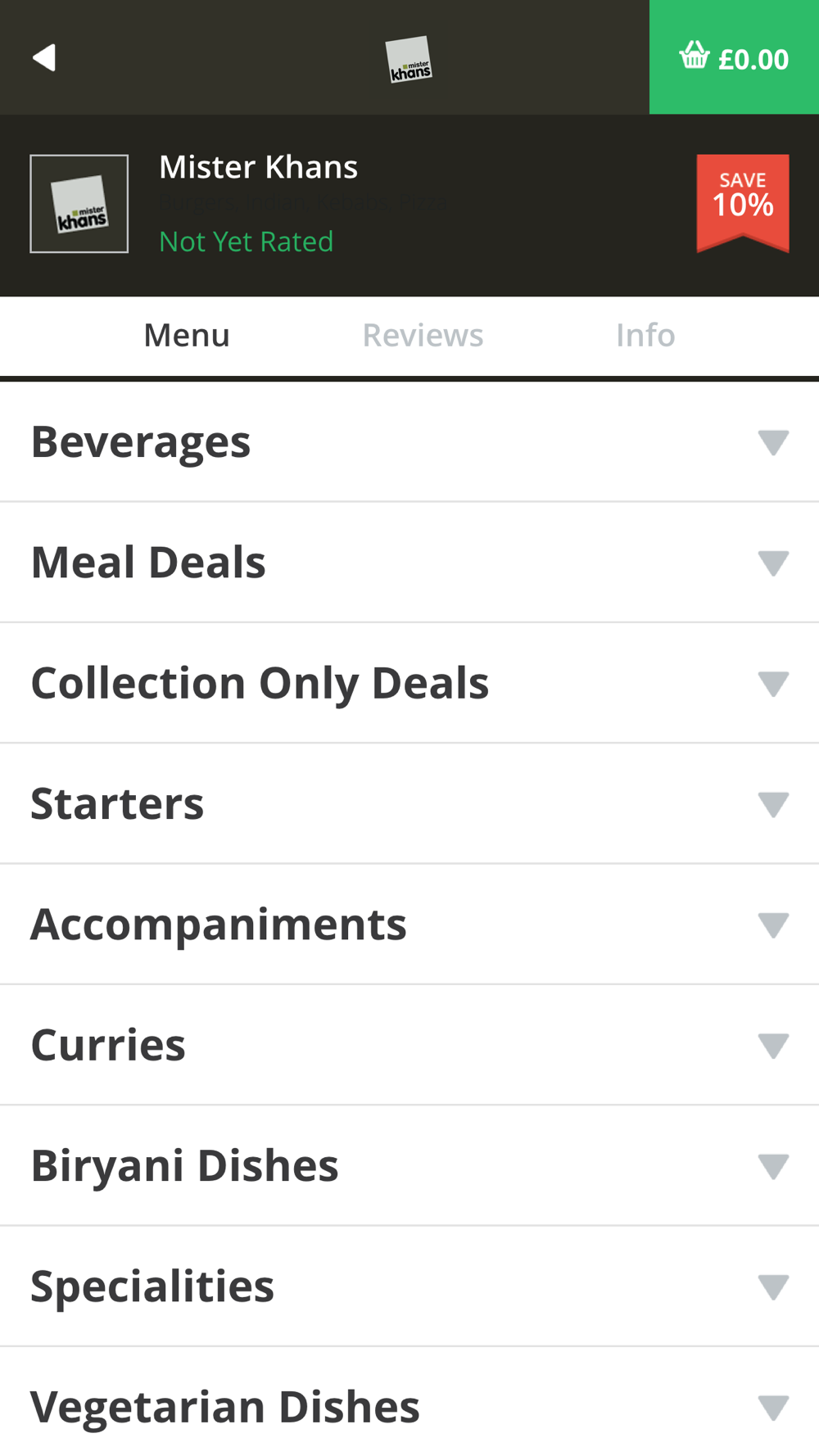Expand the Meal Deals section
The width and height of the screenshot is (819, 1456).
(409, 563)
